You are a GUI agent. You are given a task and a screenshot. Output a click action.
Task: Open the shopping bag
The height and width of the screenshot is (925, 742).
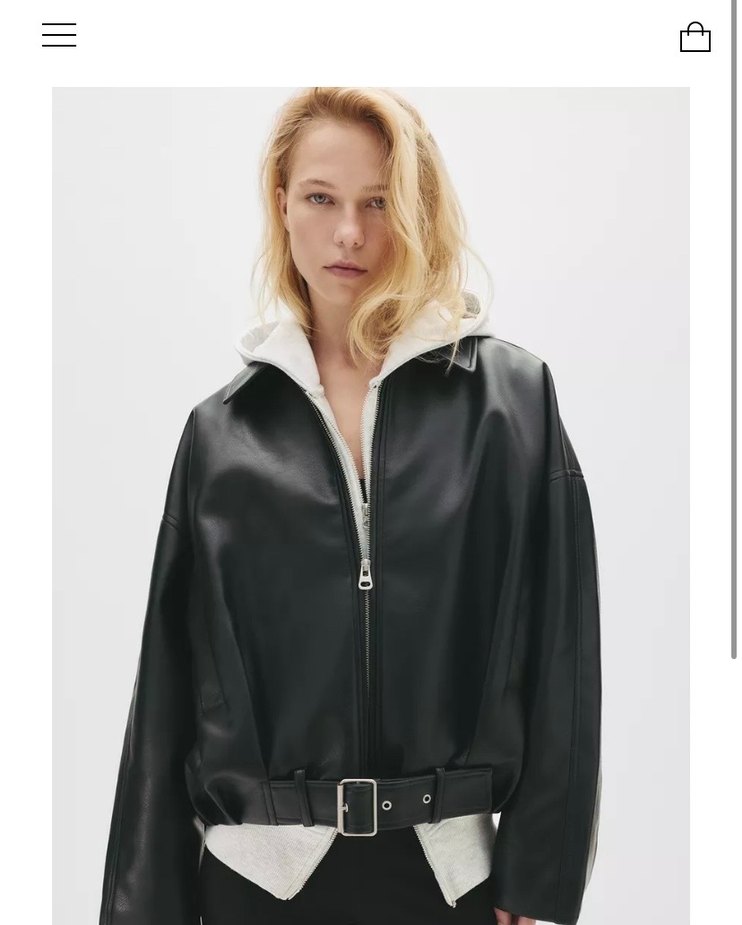(695, 37)
